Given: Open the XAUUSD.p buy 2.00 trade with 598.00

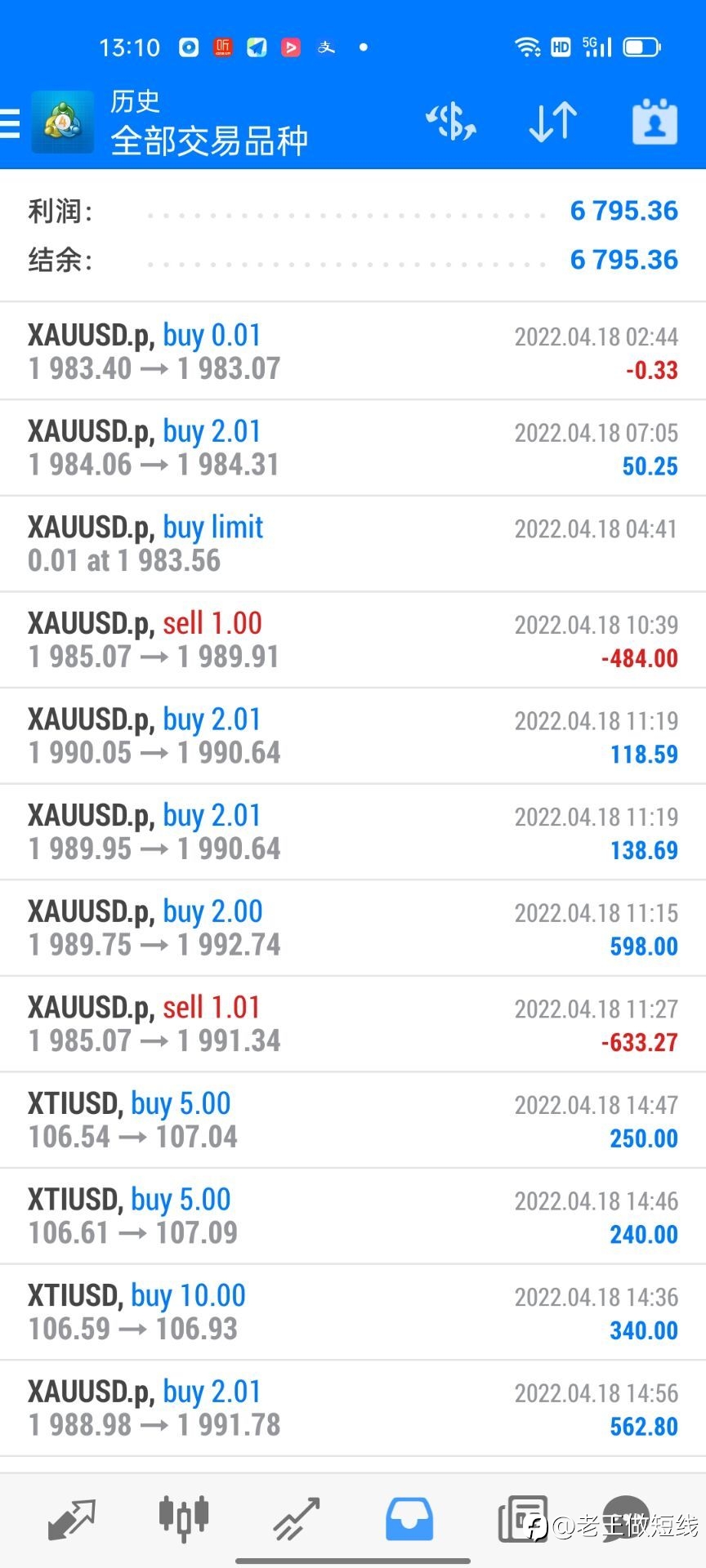Looking at the screenshot, I should tap(353, 928).
